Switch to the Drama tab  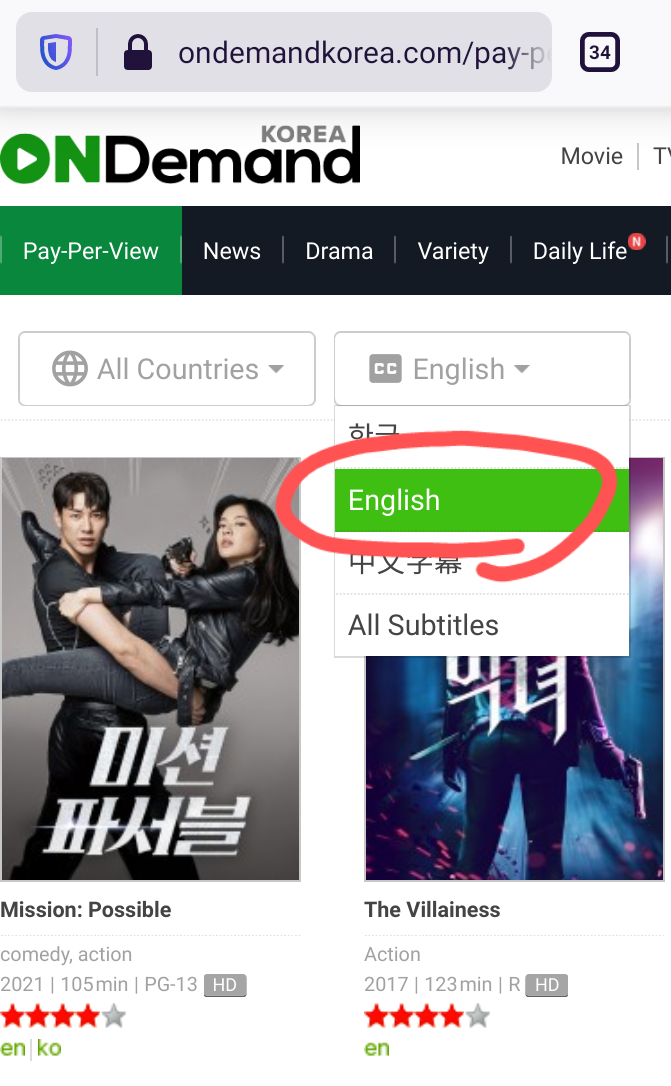(x=339, y=251)
